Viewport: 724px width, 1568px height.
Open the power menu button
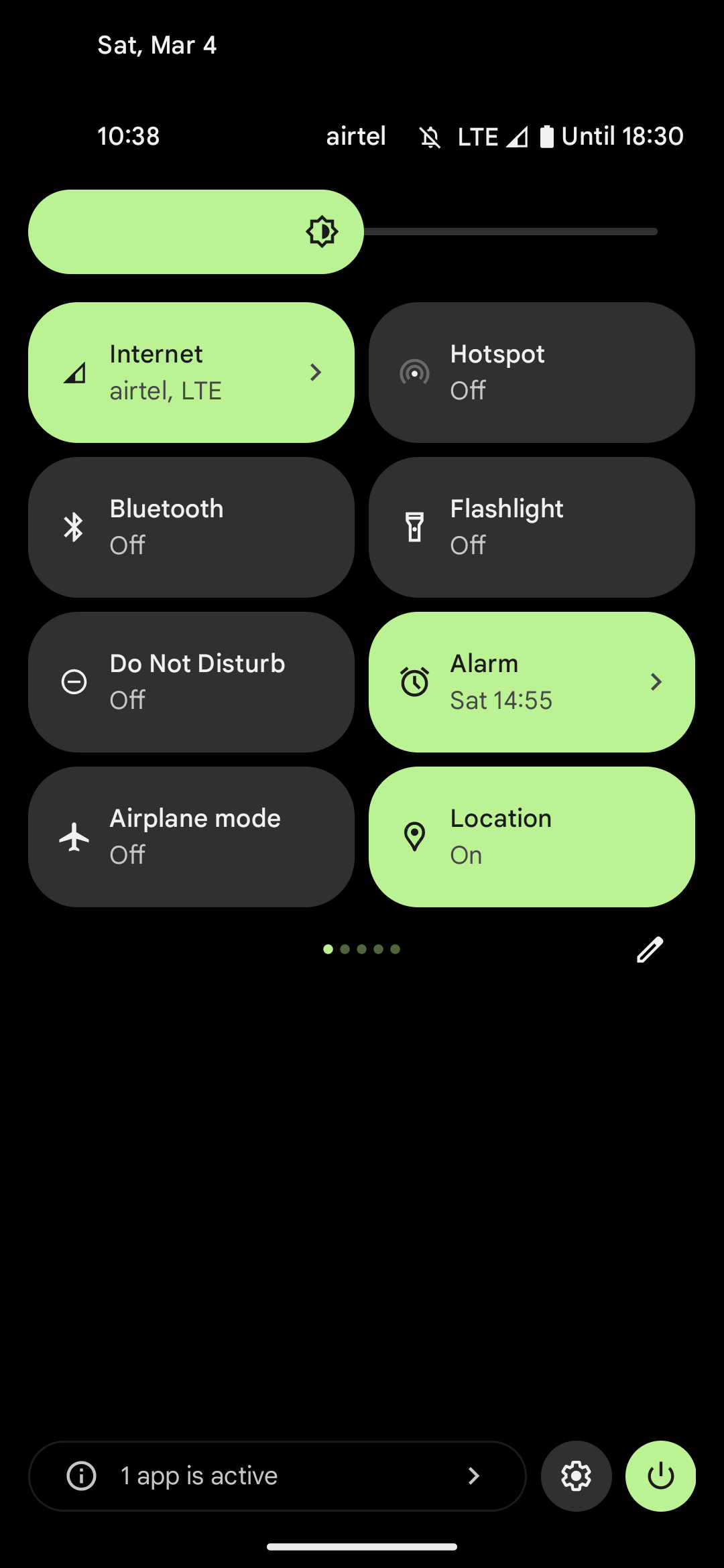[x=660, y=1476]
